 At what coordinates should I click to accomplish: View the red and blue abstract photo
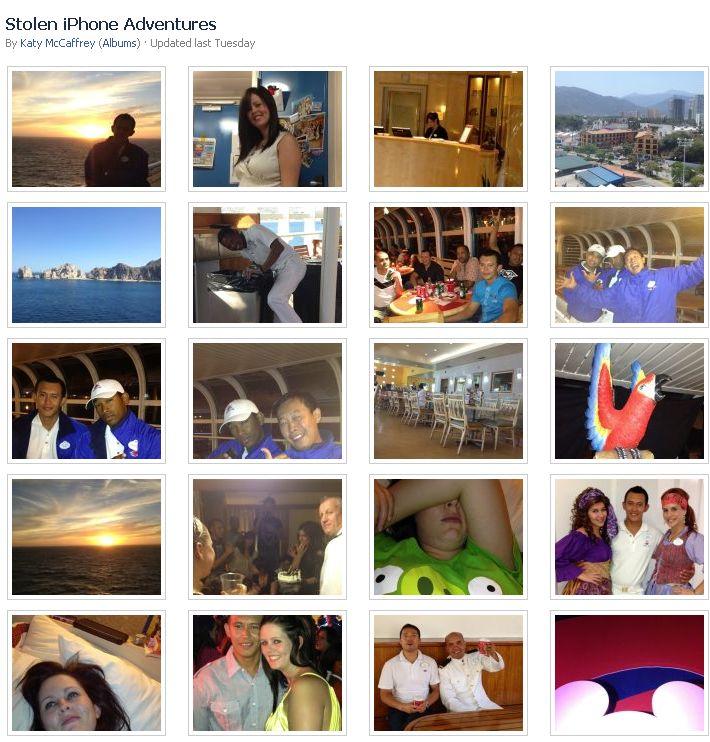tap(629, 673)
